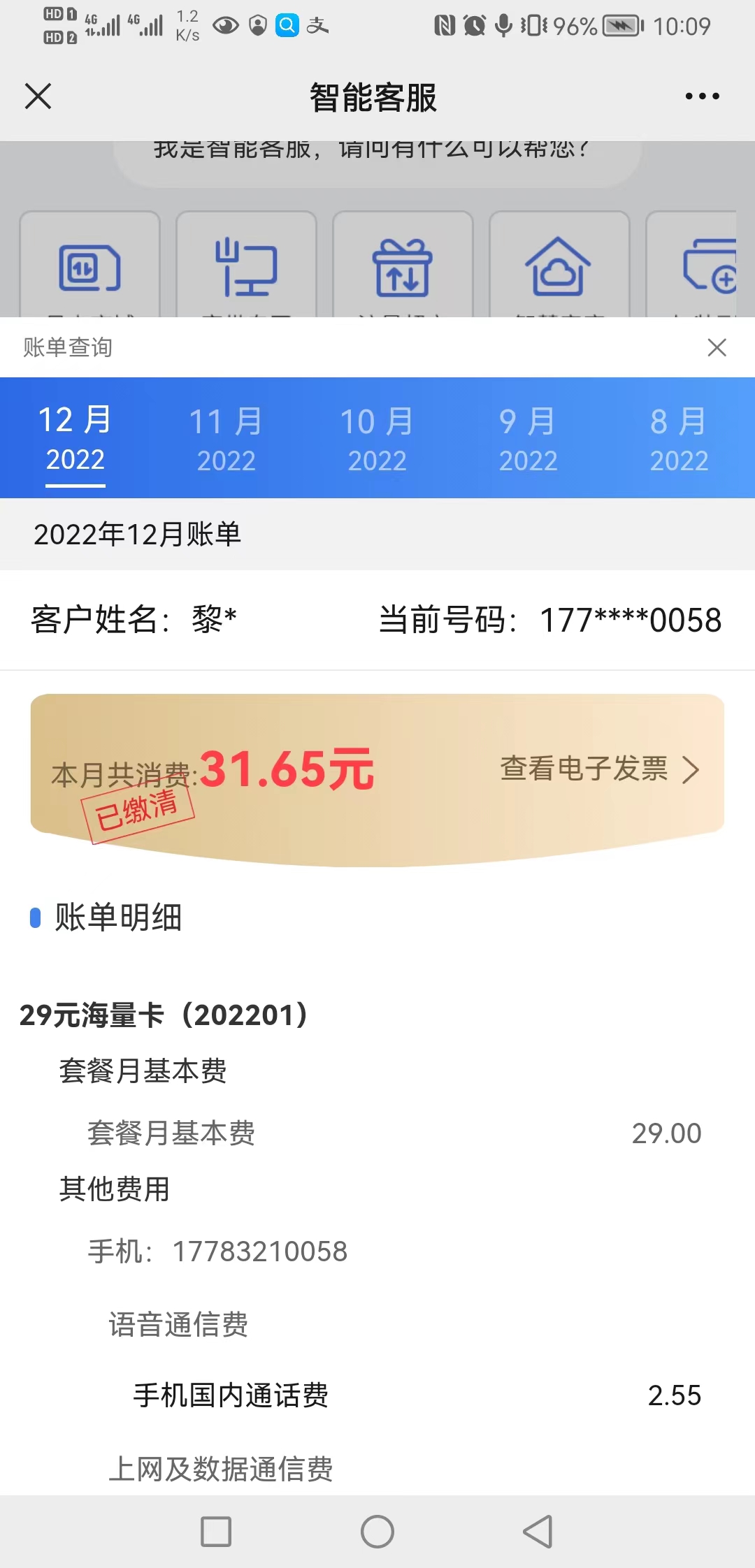Viewport: 755px width, 1568px height.
Task: Tap the system back triangle
Action: click(x=538, y=1532)
